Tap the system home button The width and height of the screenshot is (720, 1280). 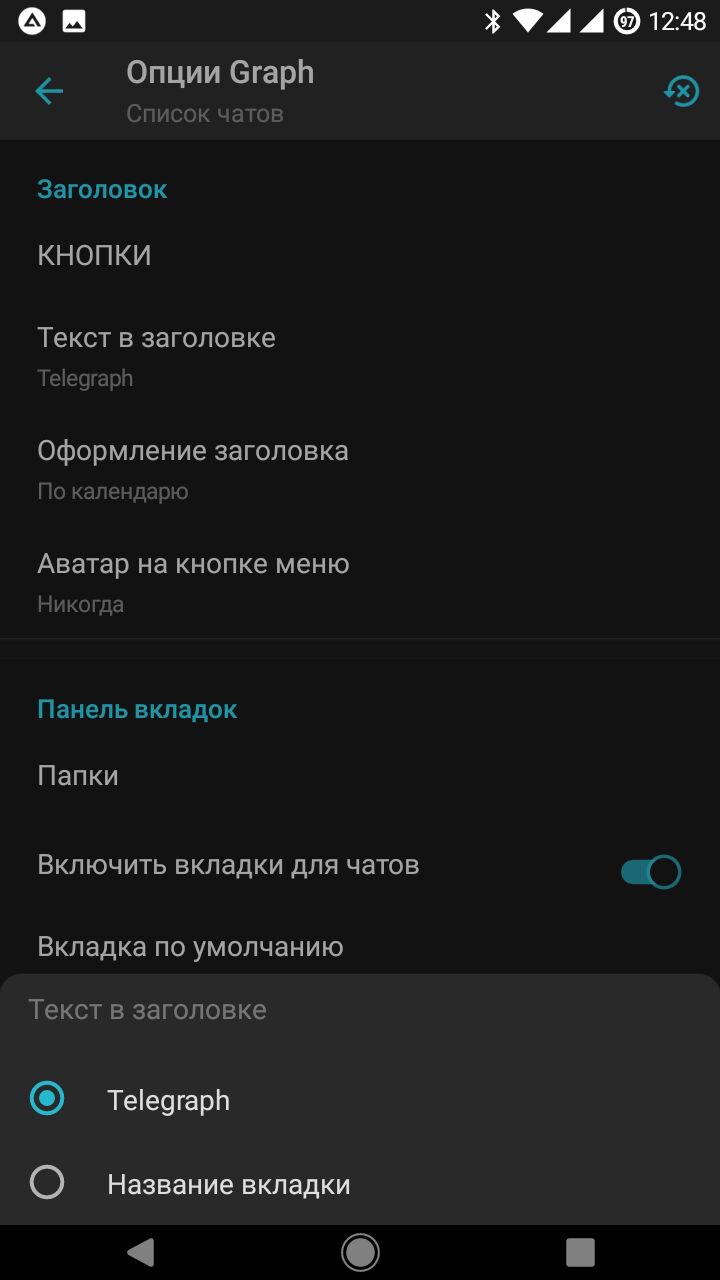click(360, 1251)
